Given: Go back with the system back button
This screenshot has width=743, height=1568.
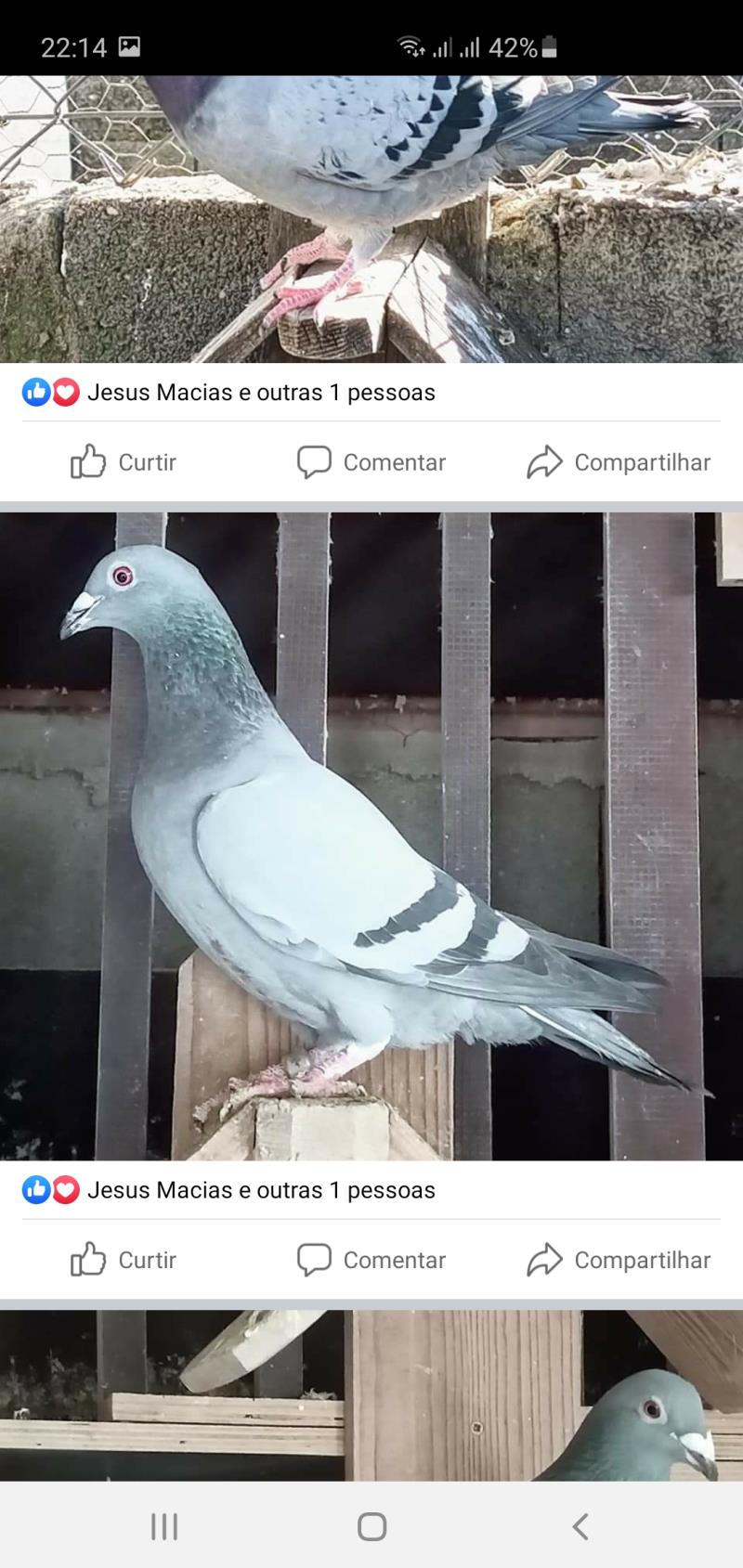Looking at the screenshot, I should click(x=580, y=1526).
